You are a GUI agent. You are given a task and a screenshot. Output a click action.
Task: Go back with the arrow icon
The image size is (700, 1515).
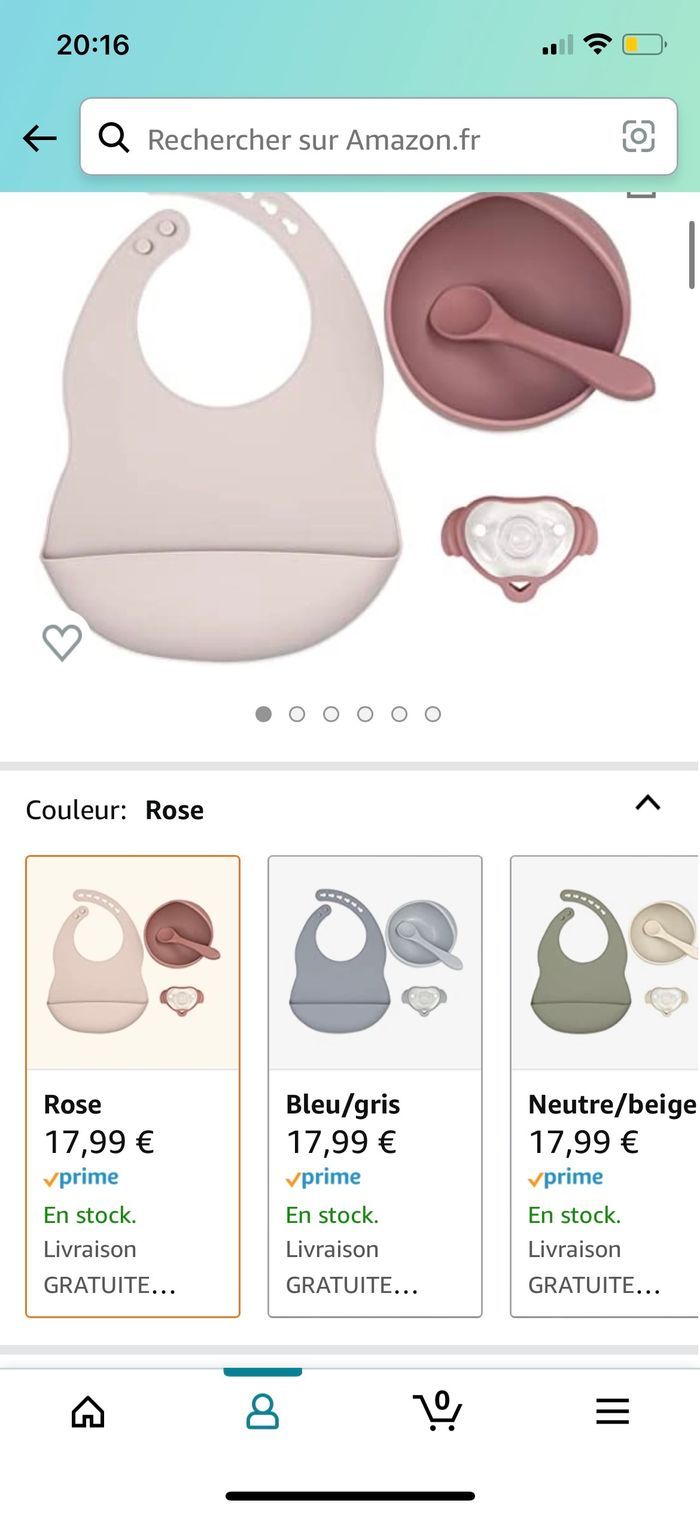coord(39,138)
